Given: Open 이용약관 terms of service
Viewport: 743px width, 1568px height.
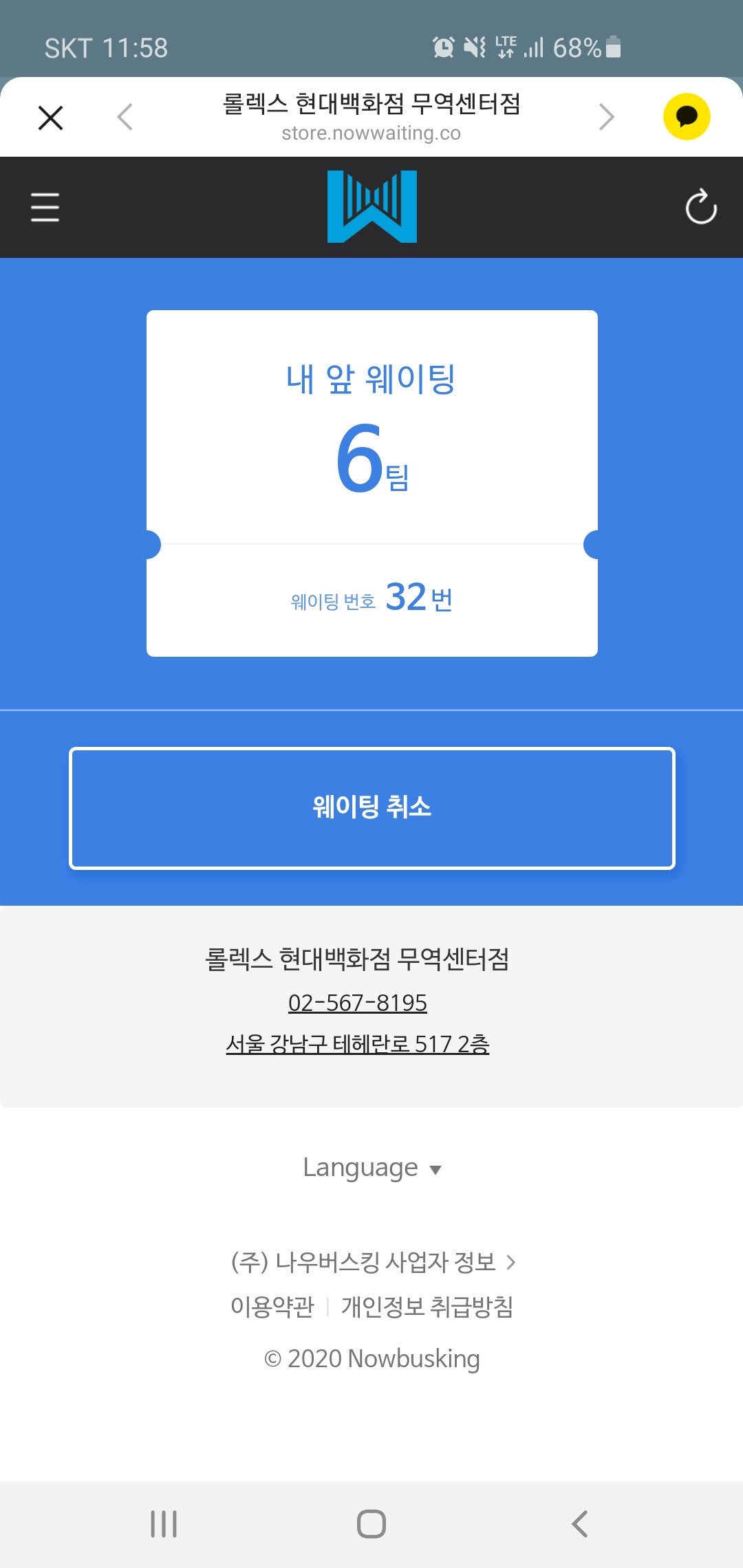Looking at the screenshot, I should point(272,1306).
